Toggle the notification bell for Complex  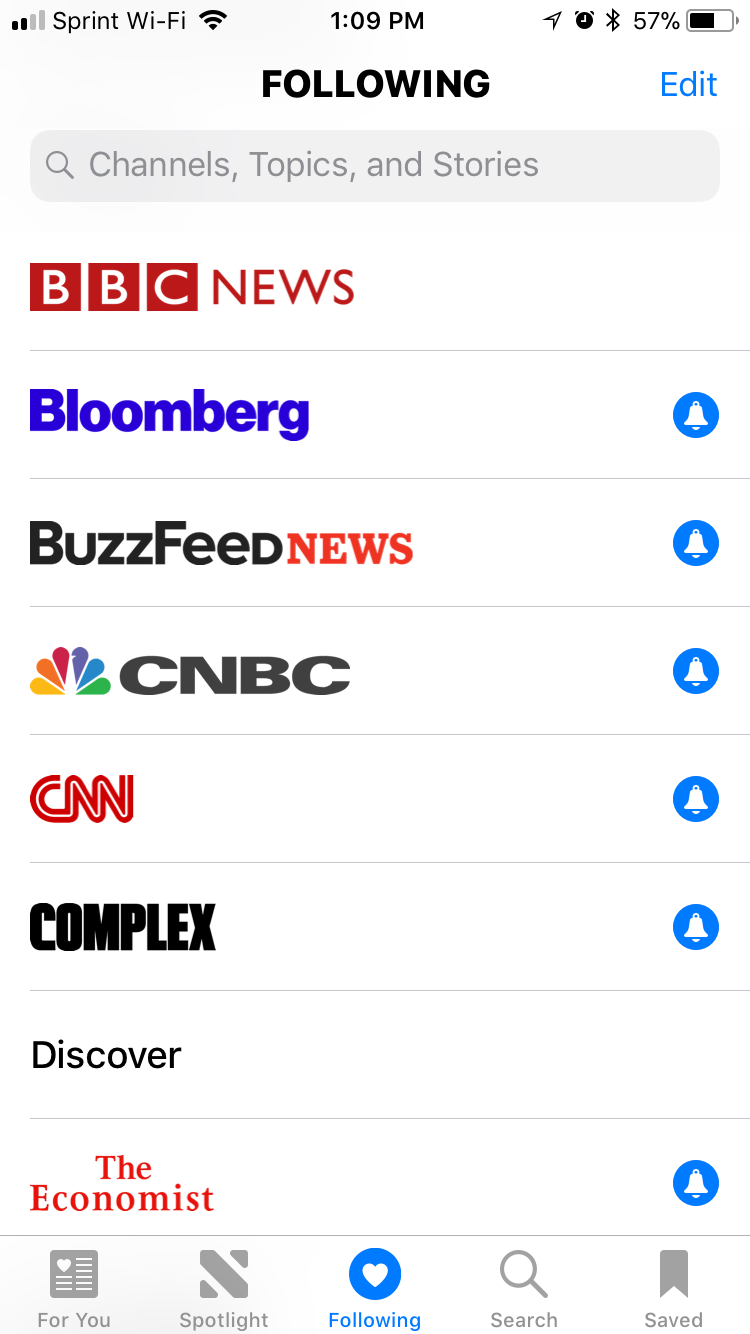coord(696,926)
